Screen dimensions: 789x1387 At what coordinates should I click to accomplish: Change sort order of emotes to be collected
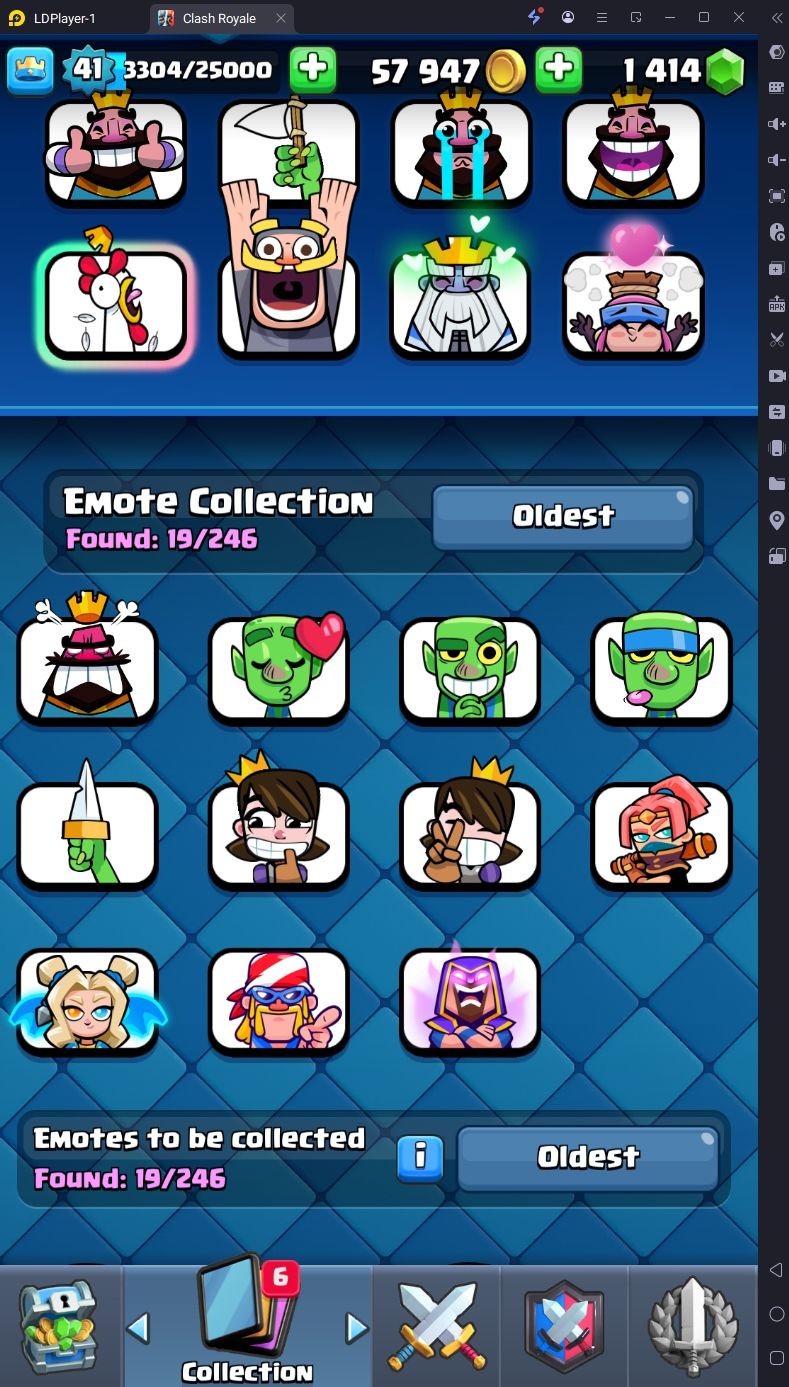coord(588,1158)
